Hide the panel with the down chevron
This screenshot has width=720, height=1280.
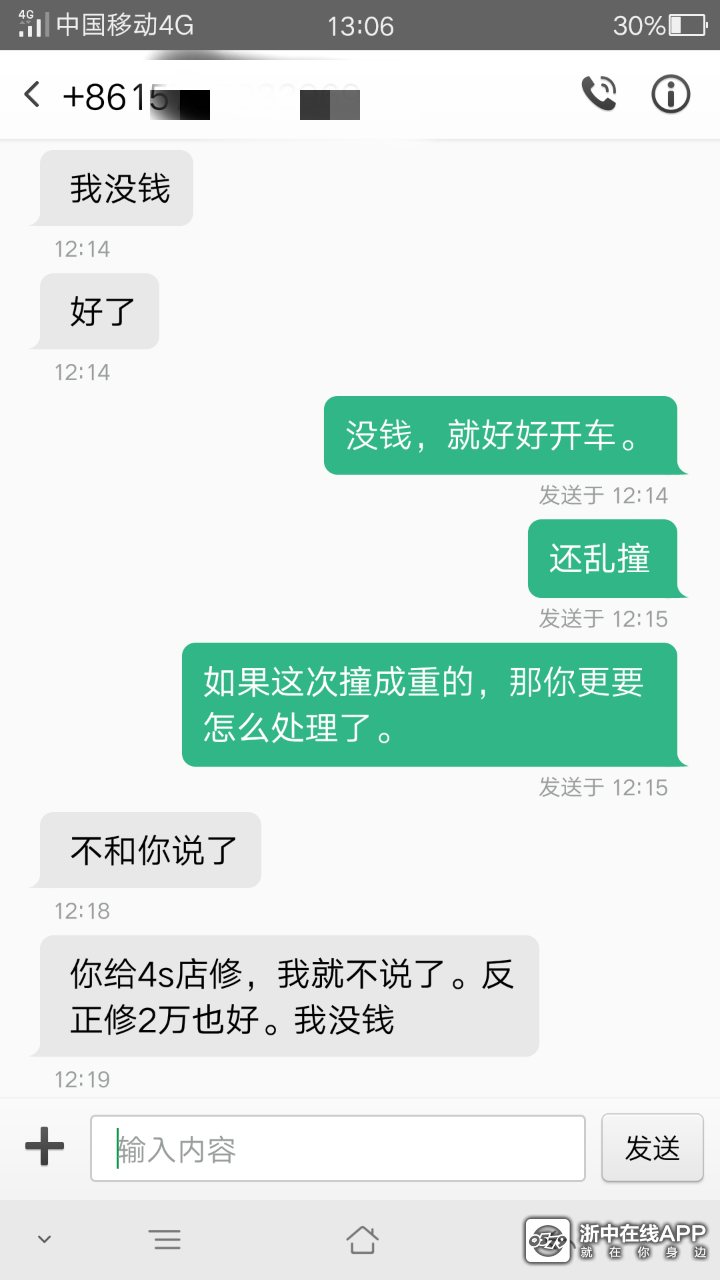tap(44, 1240)
